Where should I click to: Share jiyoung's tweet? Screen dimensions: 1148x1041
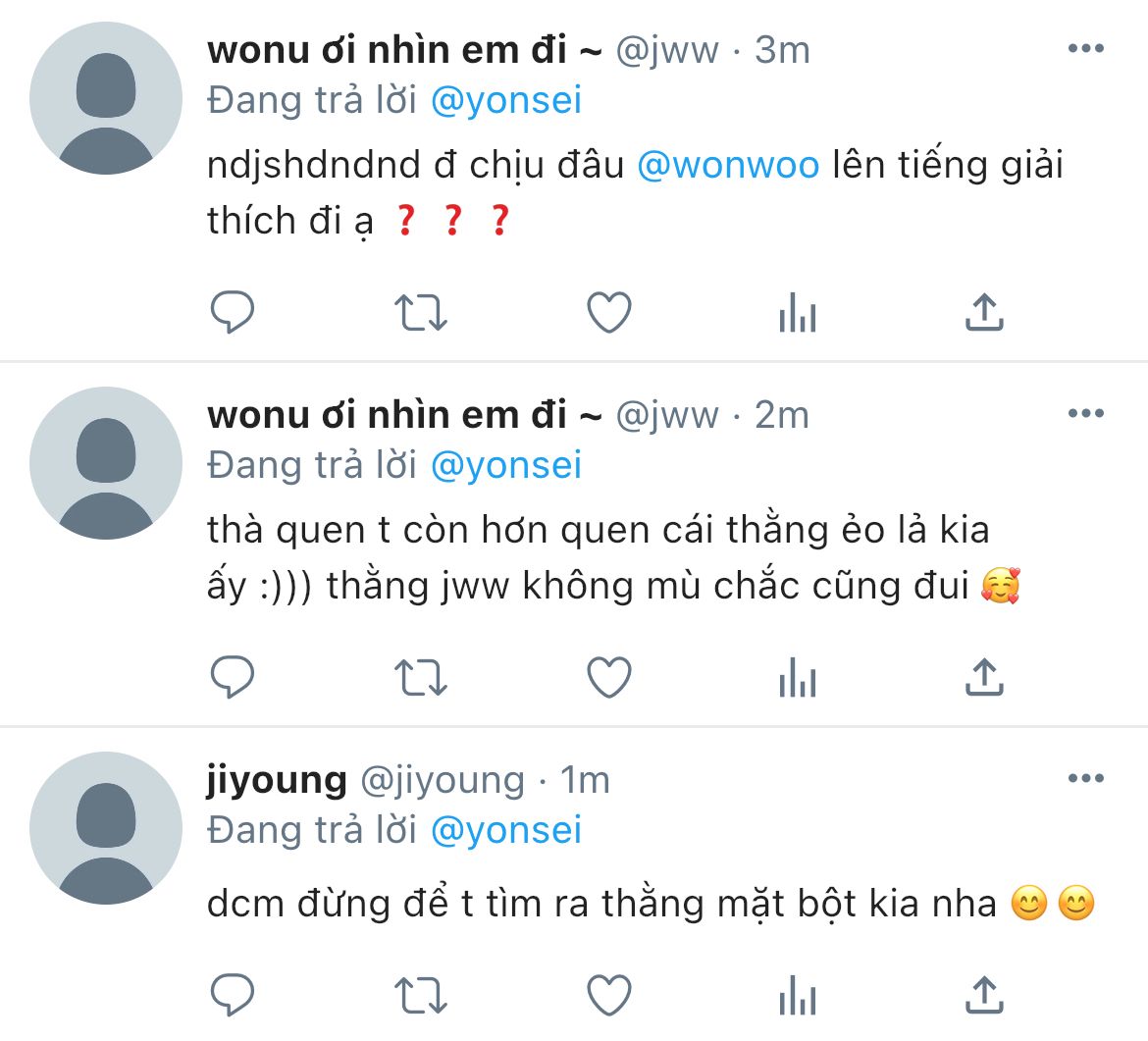click(x=984, y=995)
